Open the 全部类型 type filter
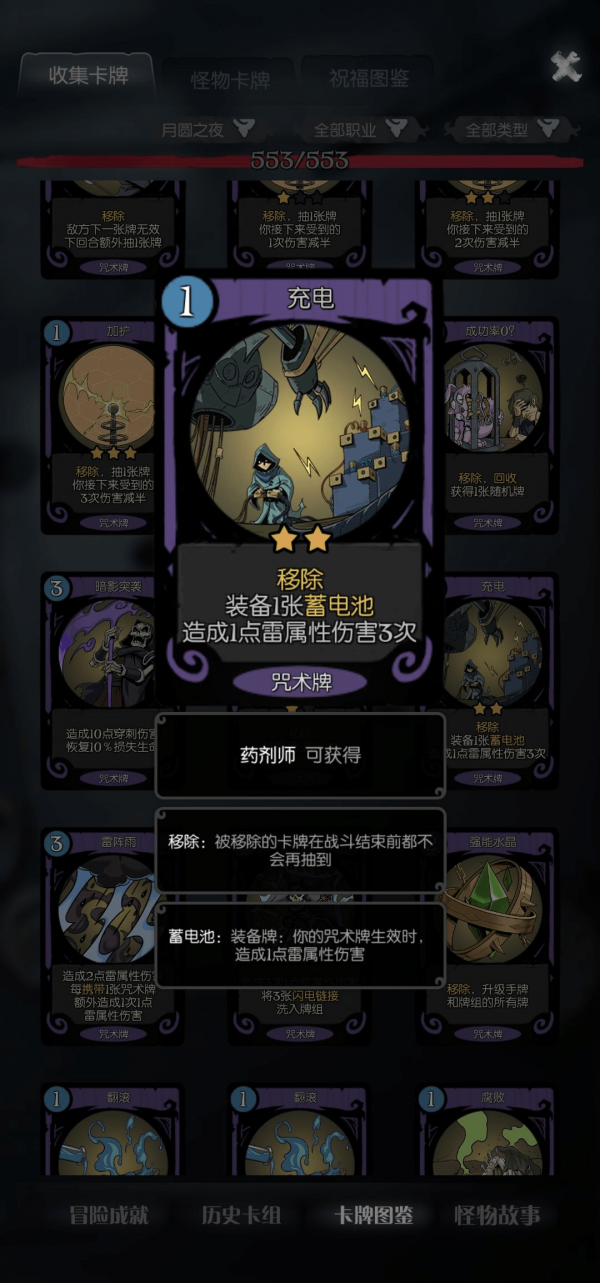 (512, 129)
